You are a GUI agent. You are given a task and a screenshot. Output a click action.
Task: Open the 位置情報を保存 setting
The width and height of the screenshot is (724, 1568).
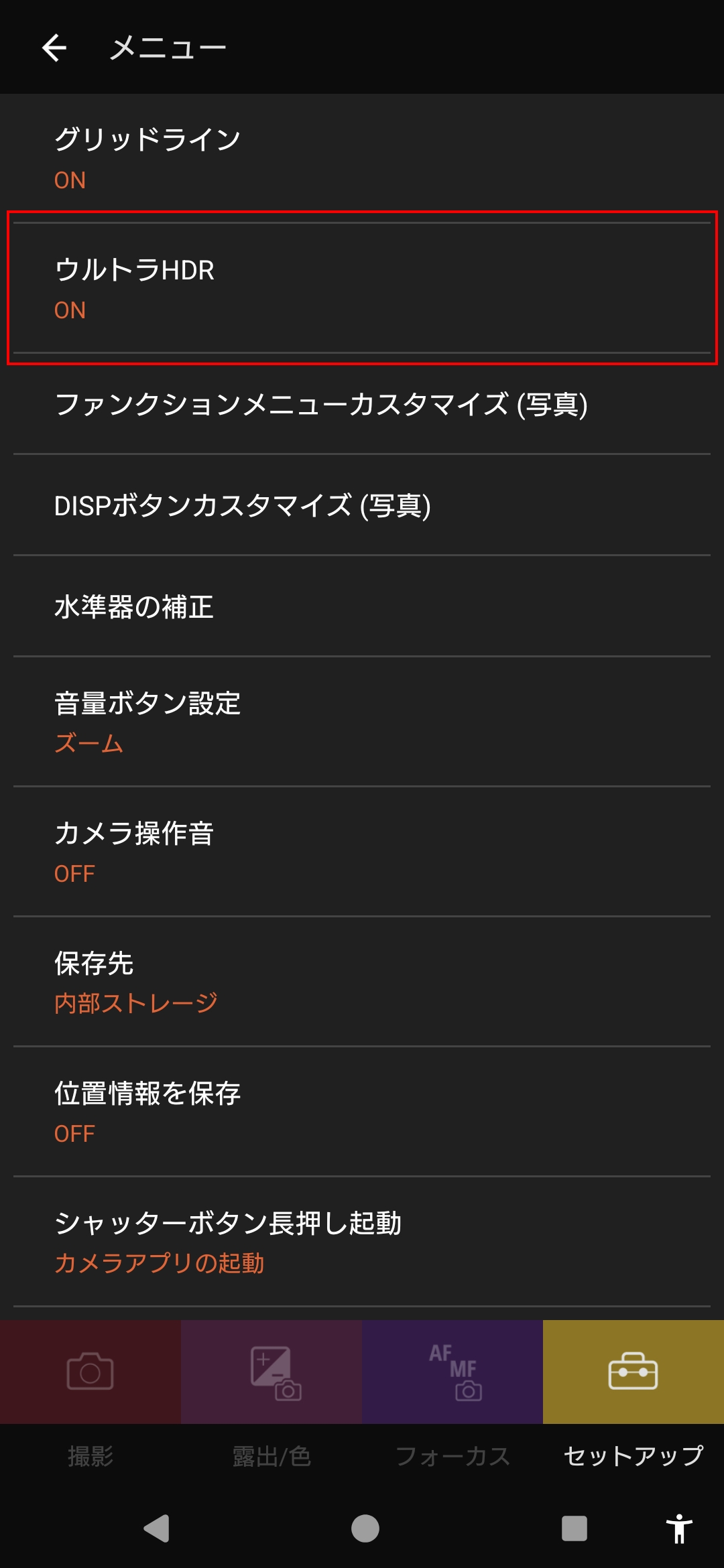click(x=362, y=1112)
